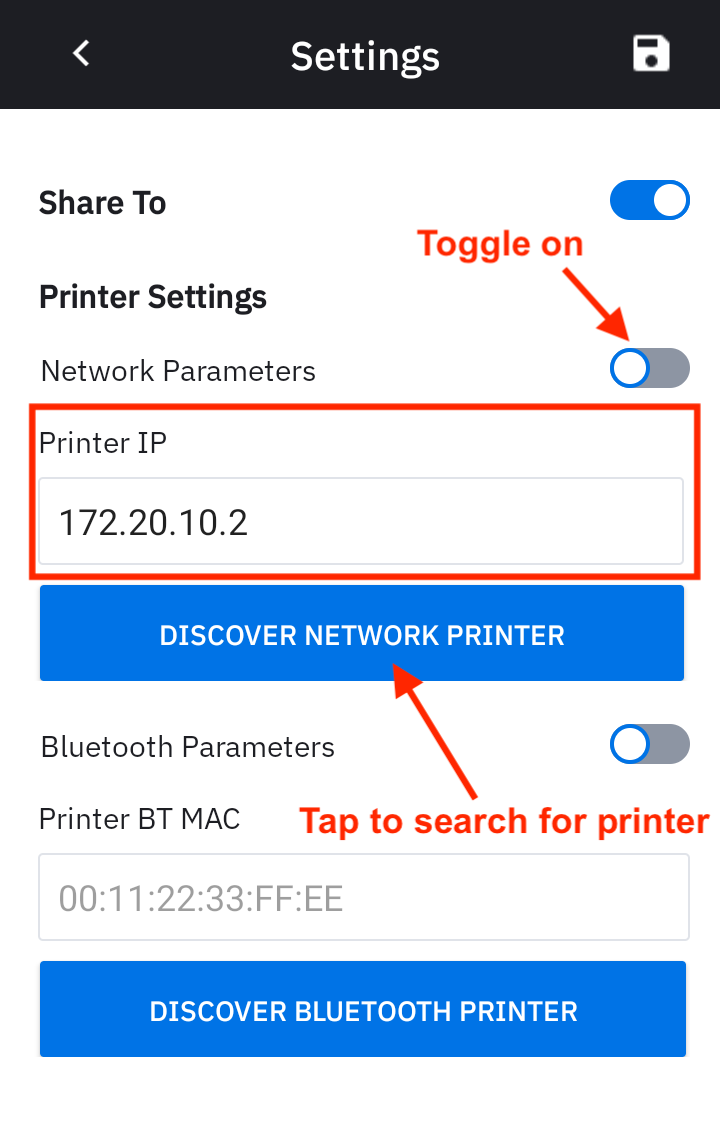
Task: Switch on Bluetooth Parameters
Action: point(649,745)
